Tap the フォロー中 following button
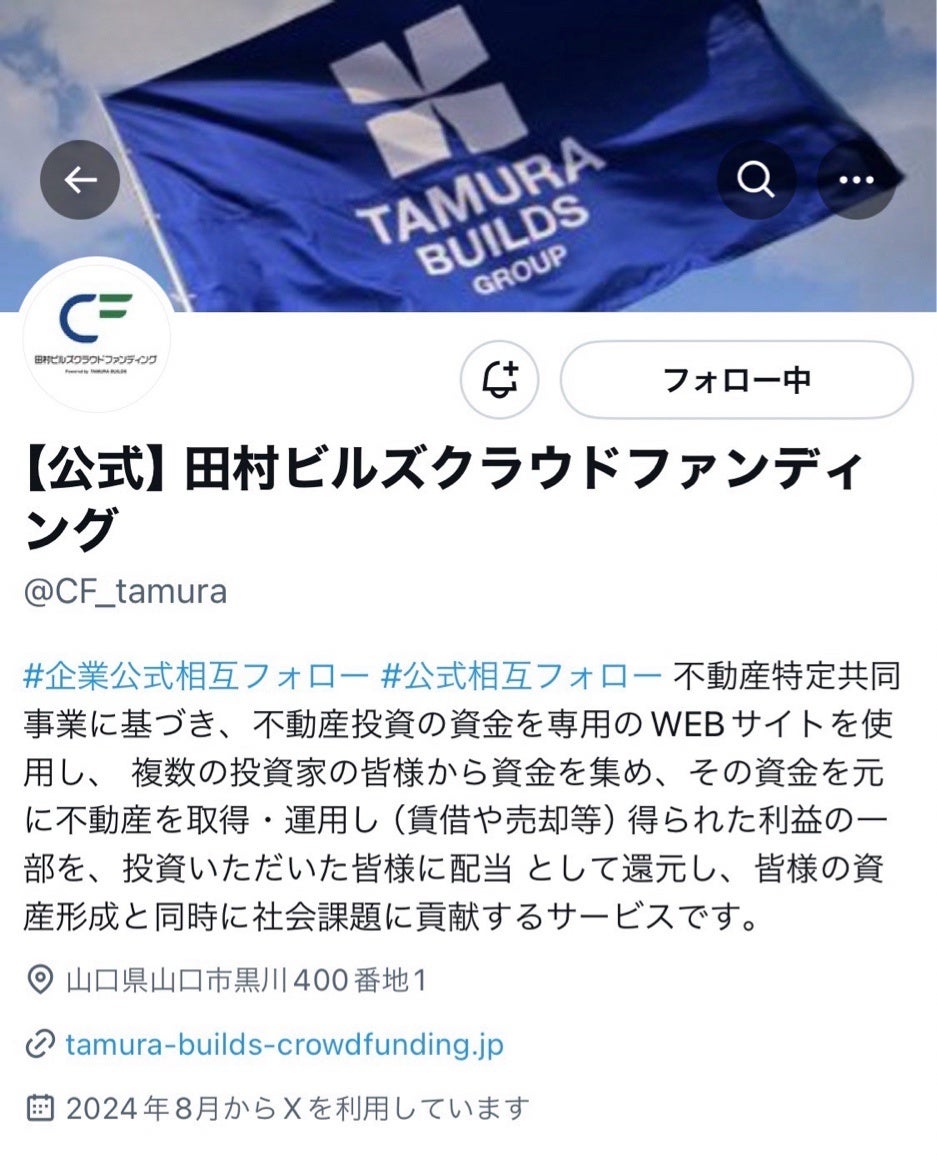Image resolution: width=937 pixels, height=1159 pixels. (736, 380)
